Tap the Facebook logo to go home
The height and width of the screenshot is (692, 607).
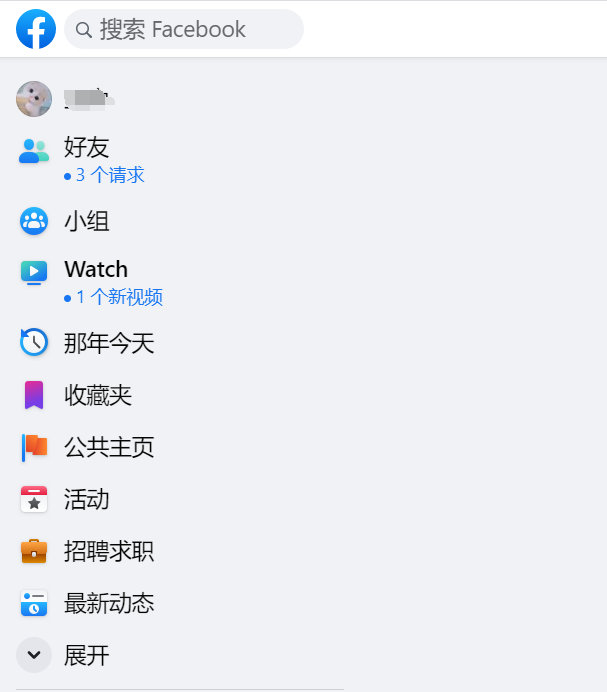pyautogui.click(x=36, y=29)
